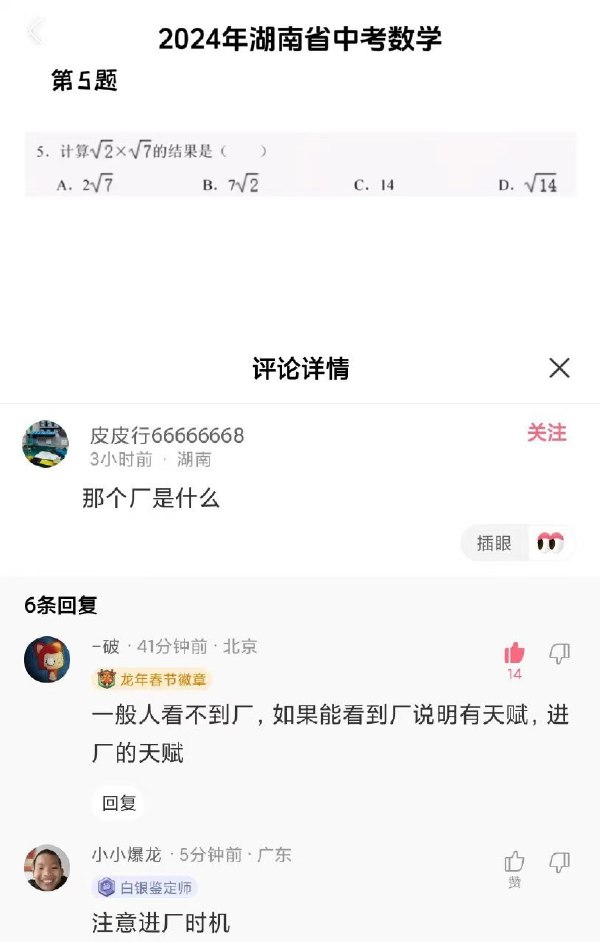Open the 白银鉴定师 badge
Viewport: 600px width, 942px height.
point(145,887)
